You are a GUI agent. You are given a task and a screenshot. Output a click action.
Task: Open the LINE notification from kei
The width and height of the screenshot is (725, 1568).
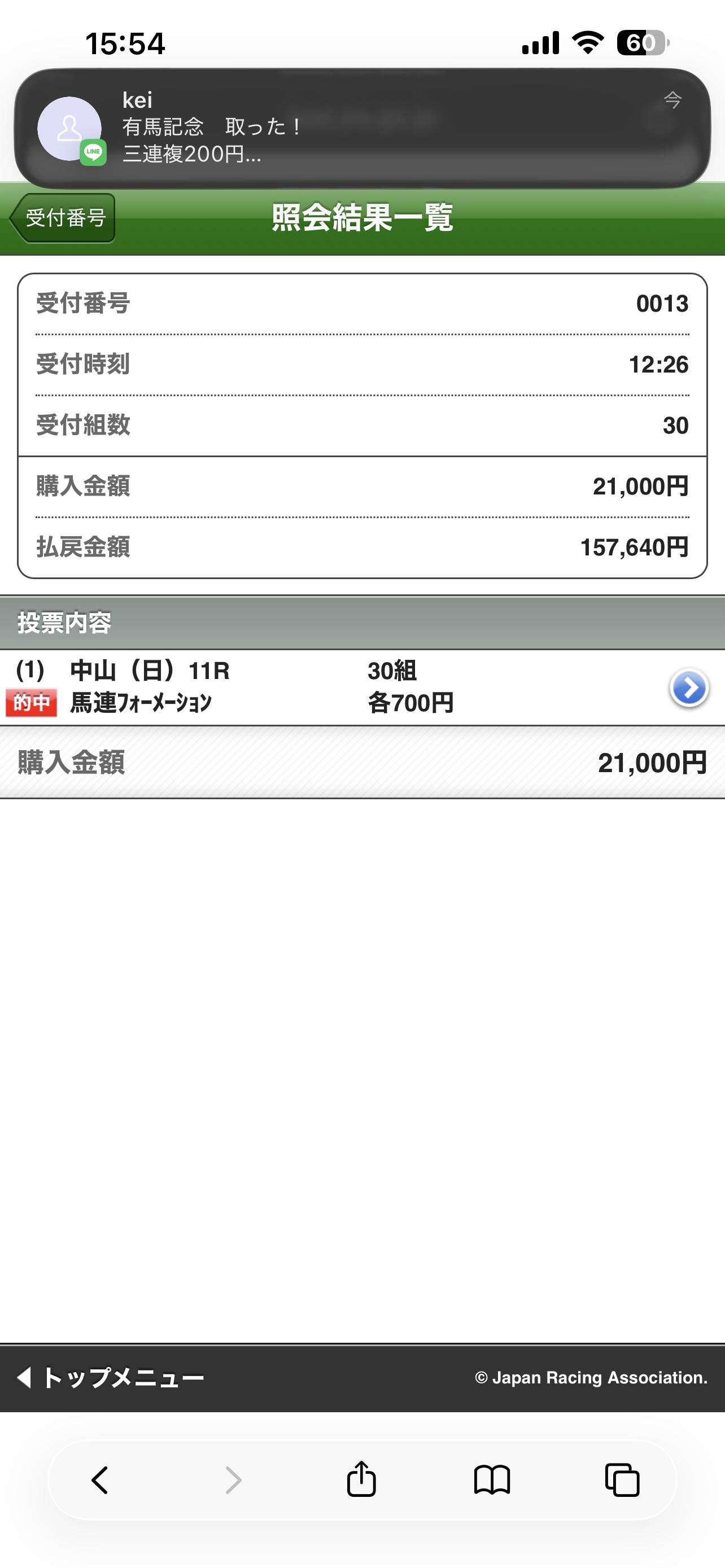click(x=362, y=128)
